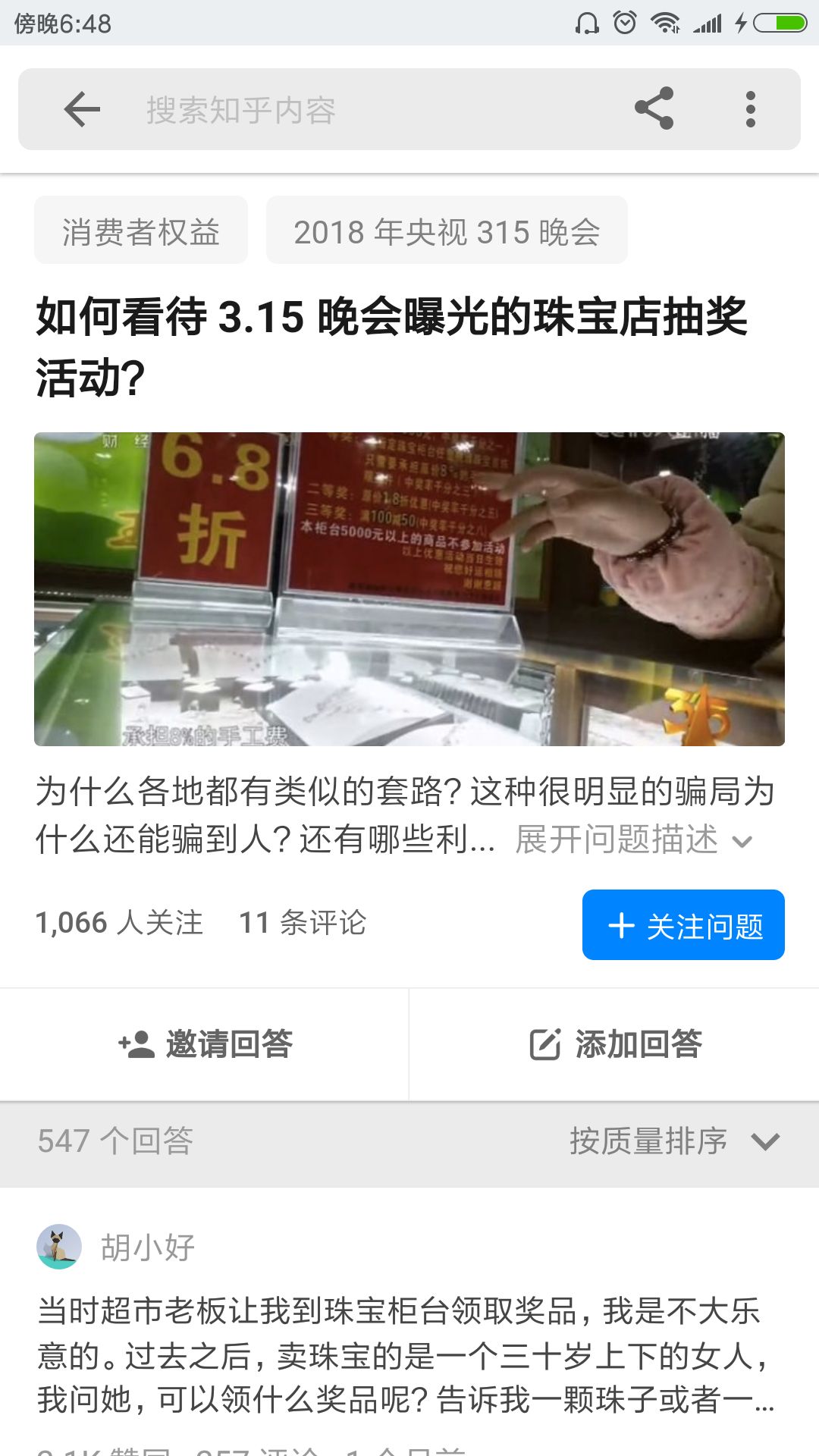Image resolution: width=819 pixels, height=1456 pixels.
Task: Expand 展开问题描述
Action: pyautogui.click(x=632, y=840)
